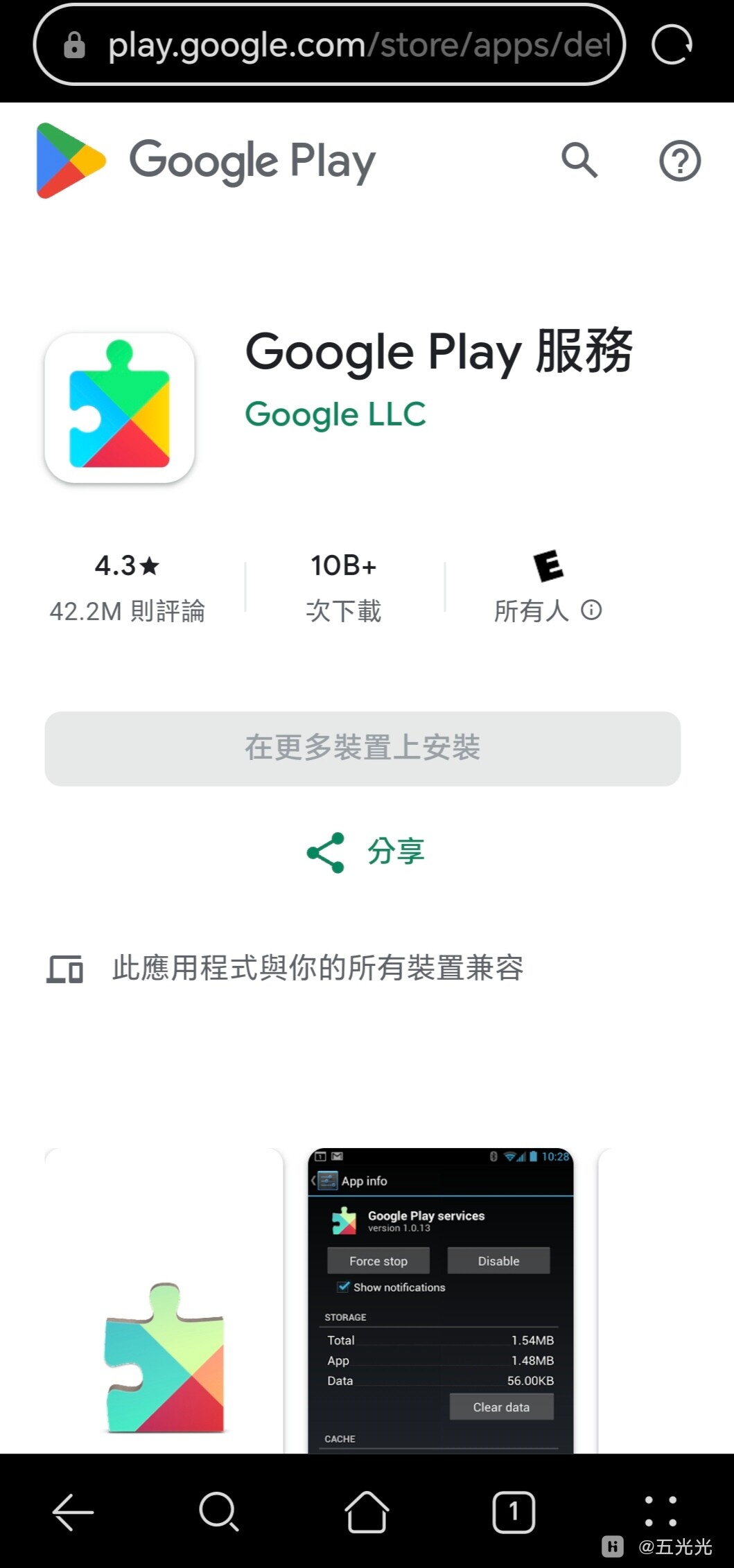This screenshot has width=734, height=1568.
Task: Expand app details by tapping 4.3★ rating
Action: tap(128, 565)
